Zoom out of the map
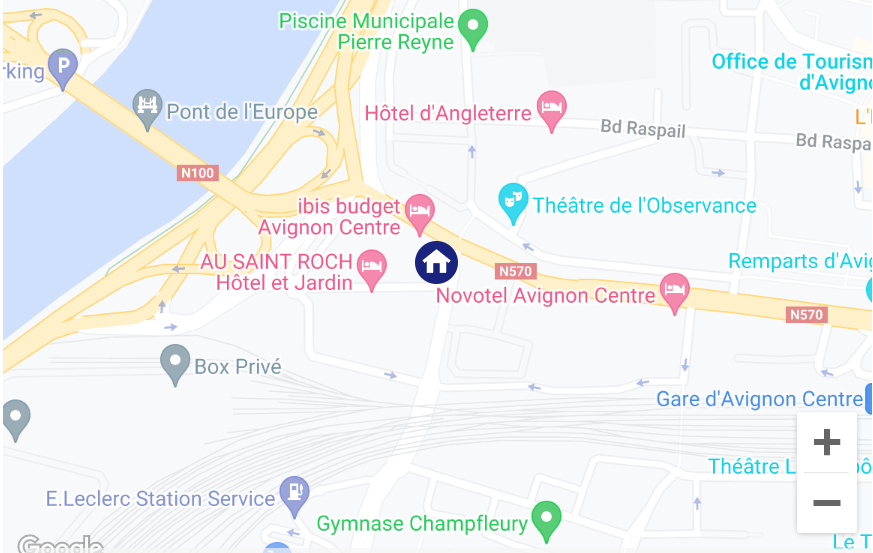The height and width of the screenshot is (553, 873). pyautogui.click(x=826, y=502)
